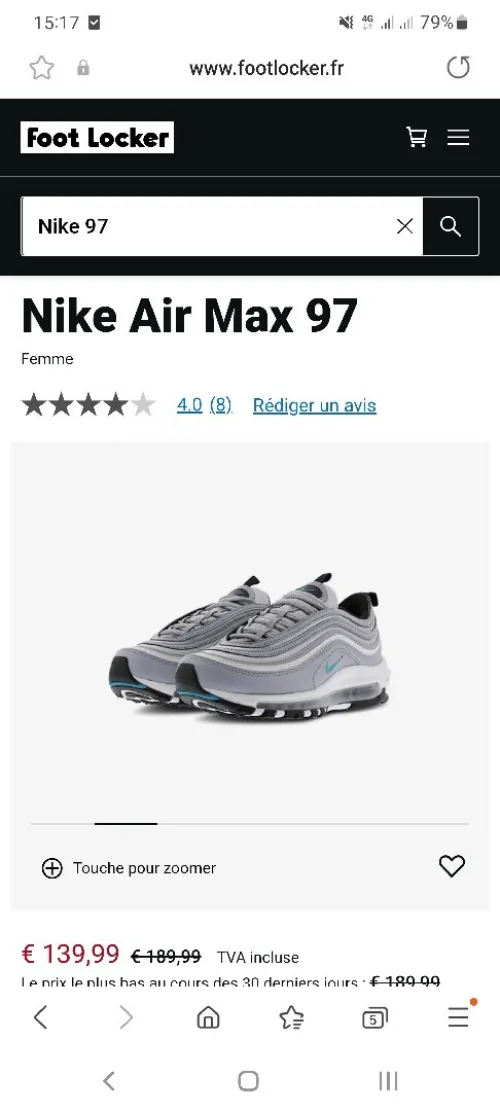Viewport: 500px width, 1111px height.
Task: Reload the footlocker.fr page
Action: [458, 68]
